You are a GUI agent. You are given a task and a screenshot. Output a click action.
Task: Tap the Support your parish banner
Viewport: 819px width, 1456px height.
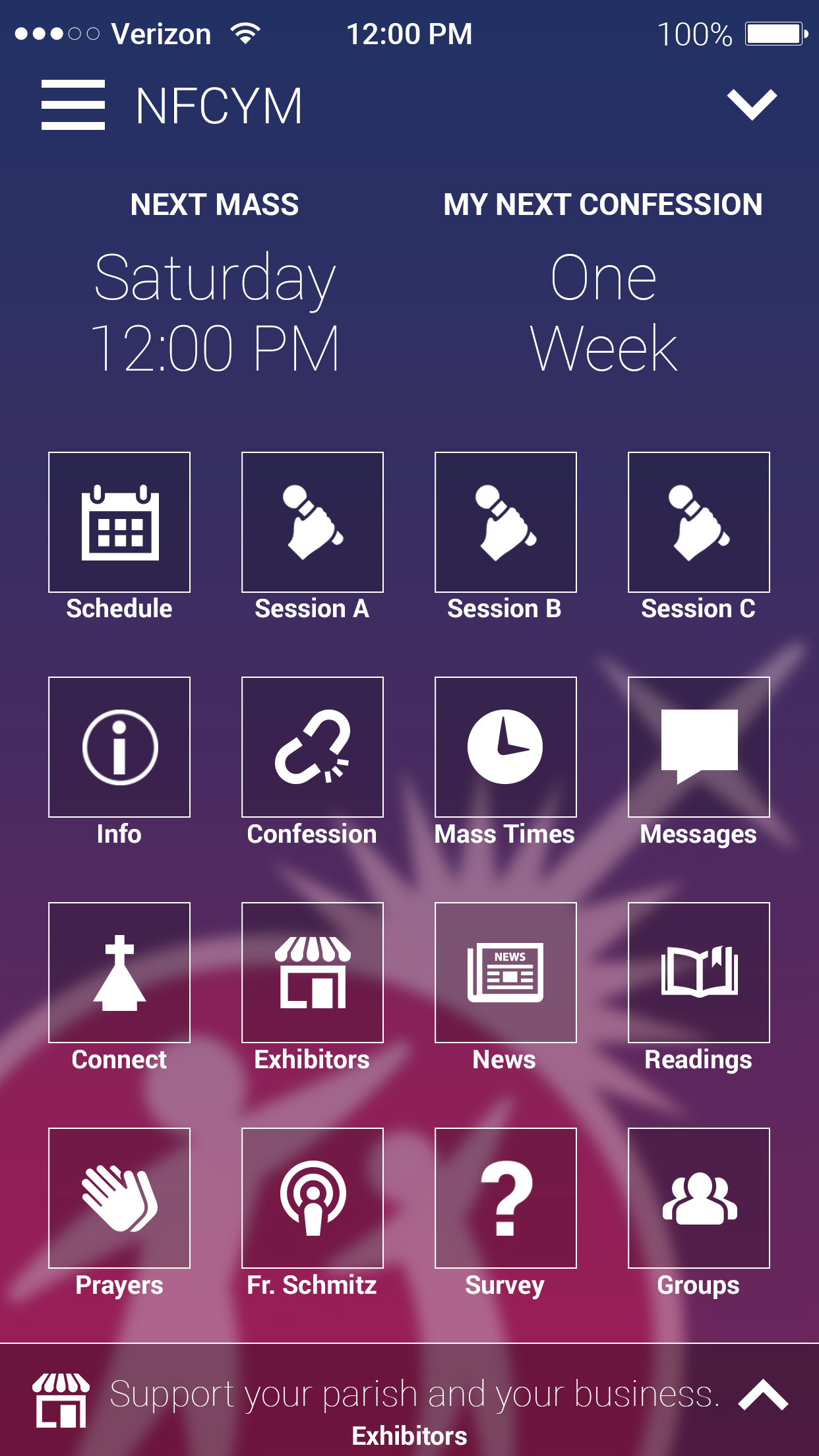(414, 1395)
